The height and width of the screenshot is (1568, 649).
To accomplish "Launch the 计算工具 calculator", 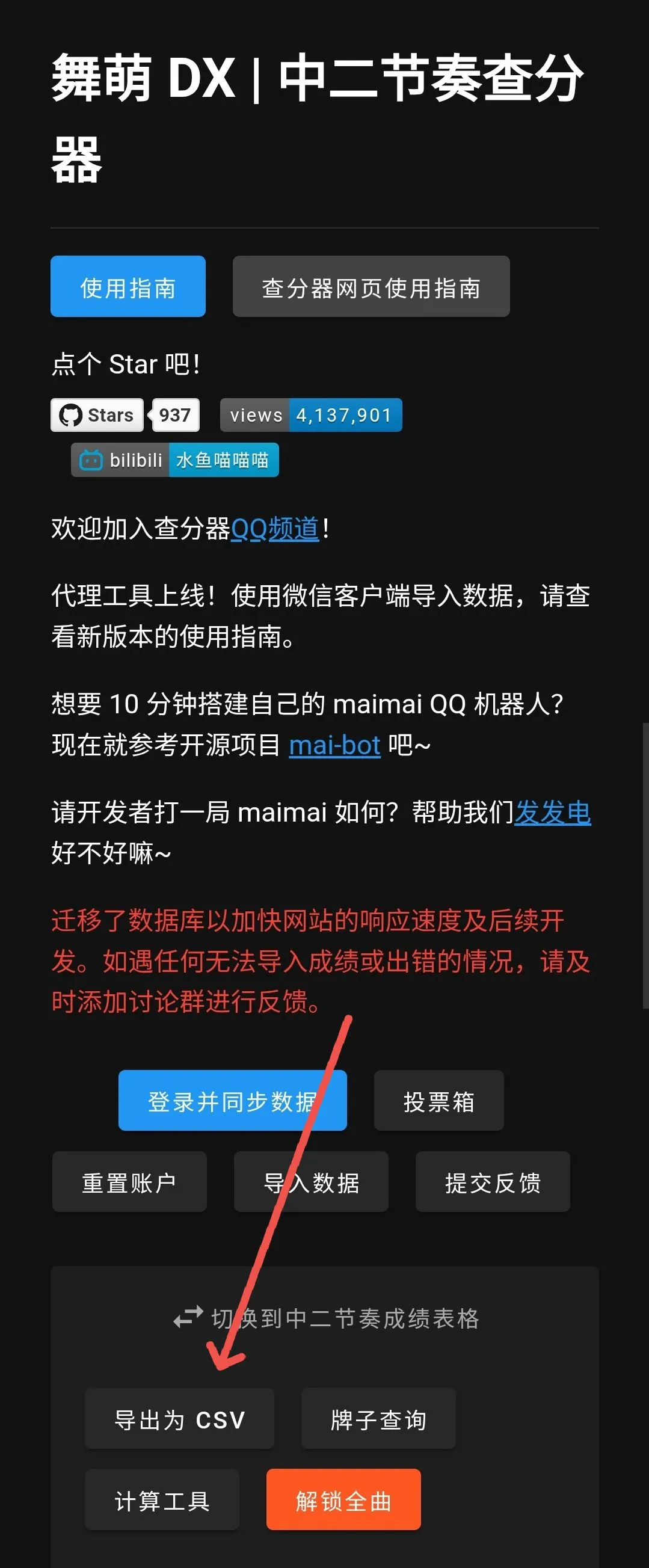I will [x=161, y=1500].
